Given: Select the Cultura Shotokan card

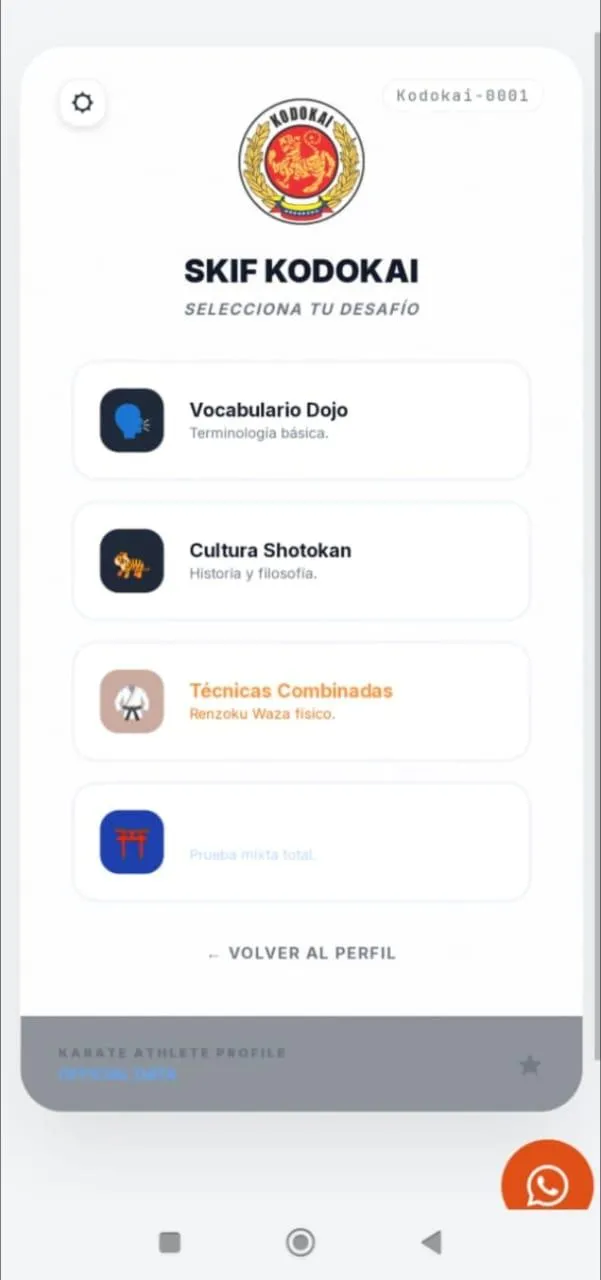Looking at the screenshot, I should tap(301, 561).
